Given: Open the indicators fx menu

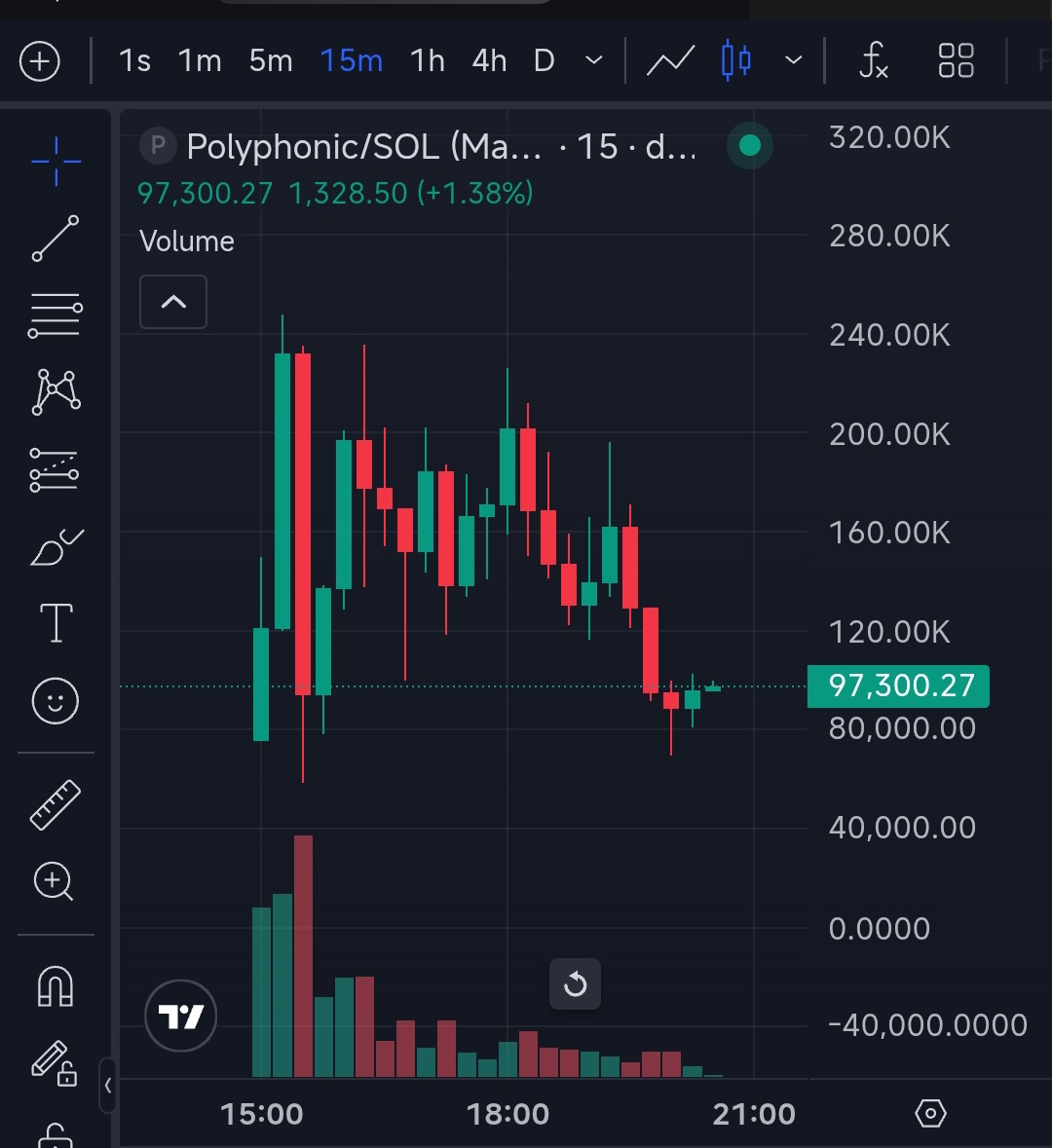Looking at the screenshot, I should (874, 61).
